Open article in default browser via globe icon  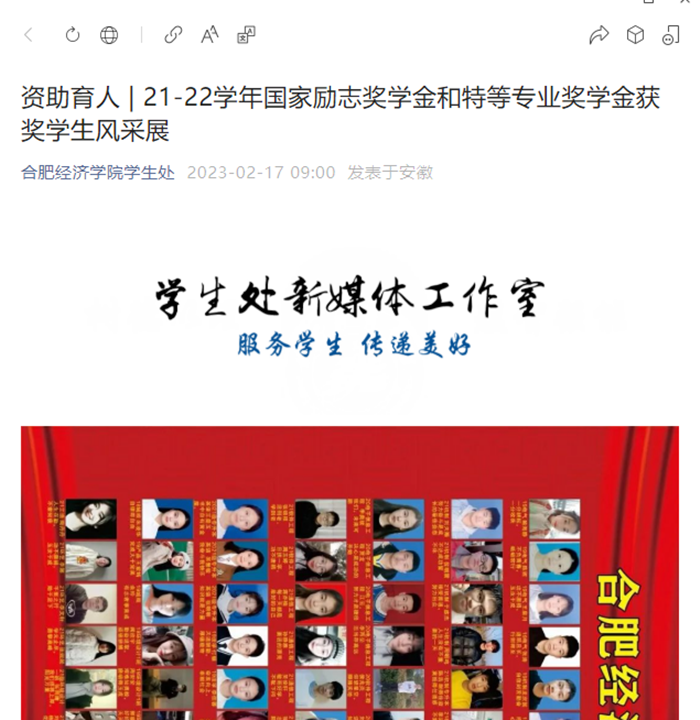(109, 35)
